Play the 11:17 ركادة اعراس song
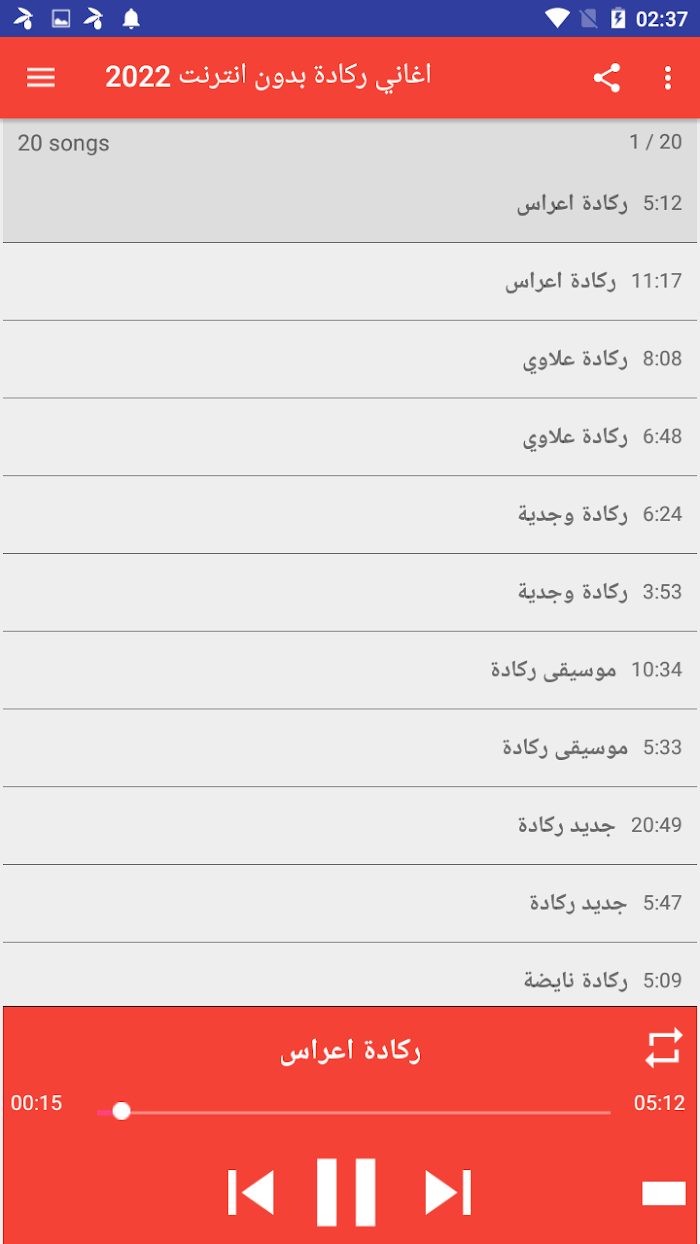Image resolution: width=700 pixels, height=1244 pixels. pos(350,282)
